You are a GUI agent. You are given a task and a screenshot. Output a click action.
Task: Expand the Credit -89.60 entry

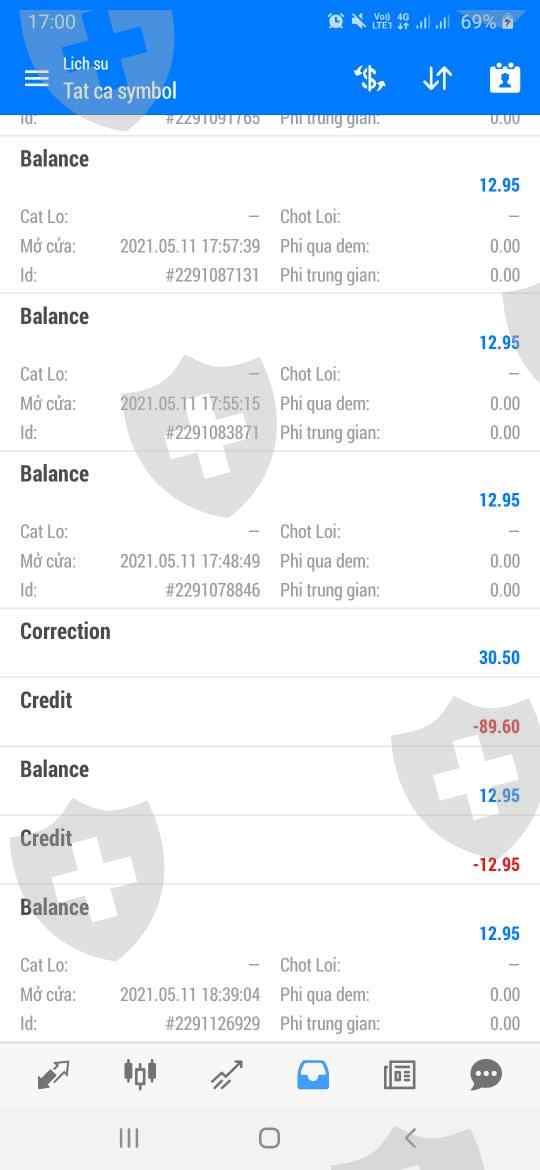(x=270, y=712)
